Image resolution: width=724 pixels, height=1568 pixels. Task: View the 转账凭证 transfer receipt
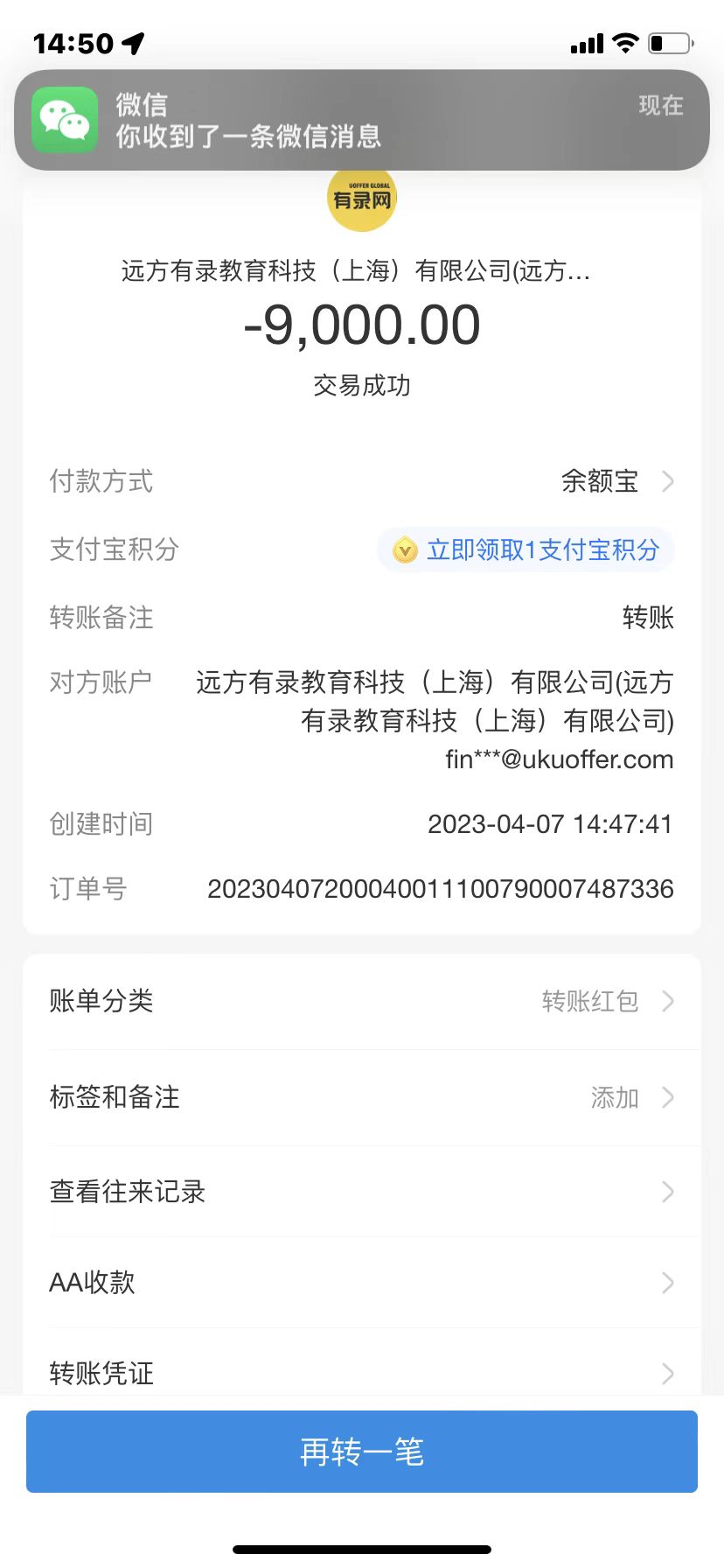coord(361,1373)
